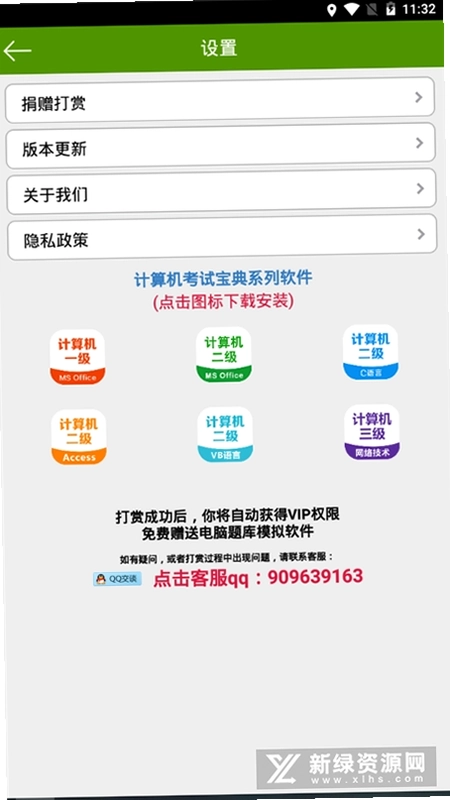The height and width of the screenshot is (800, 450).
Task: Contact customer service qq 909639163
Action: coord(258,577)
